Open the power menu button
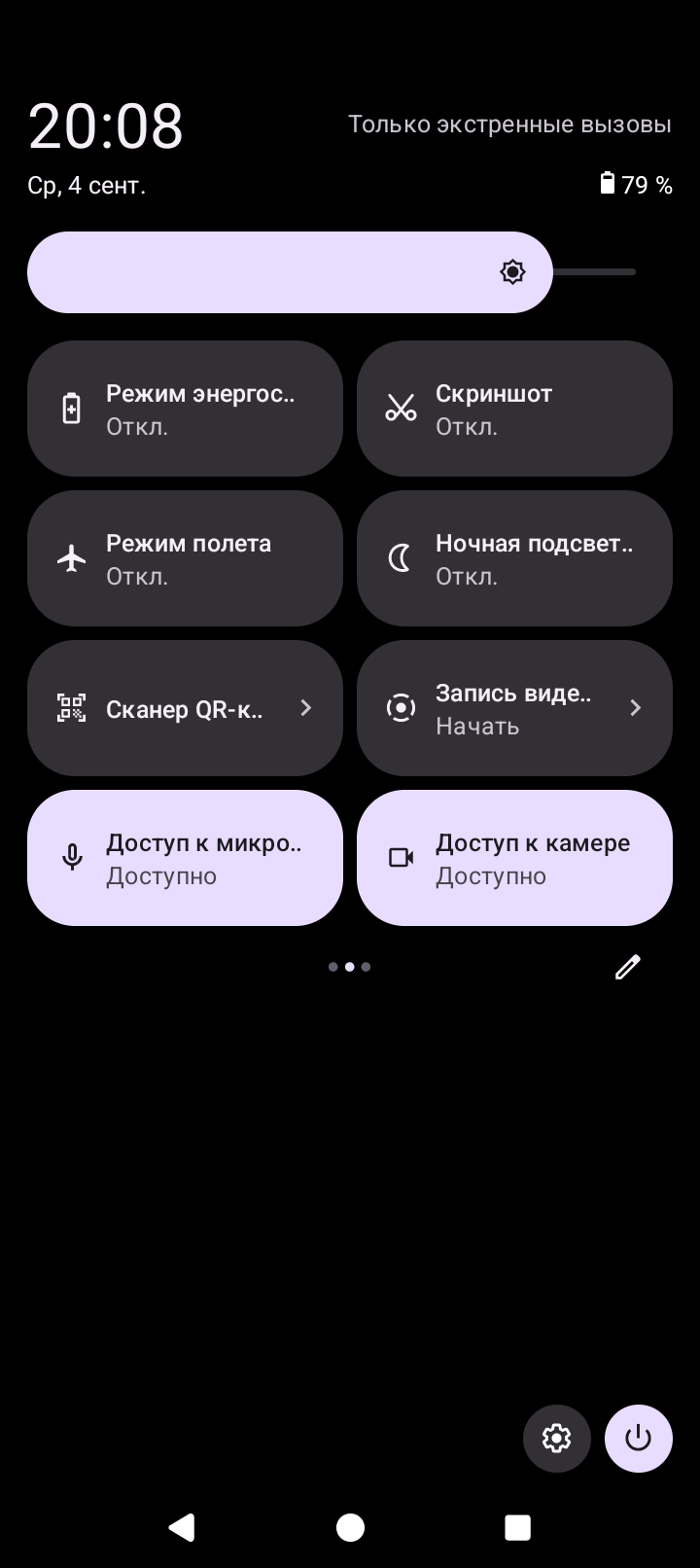 tap(639, 1439)
